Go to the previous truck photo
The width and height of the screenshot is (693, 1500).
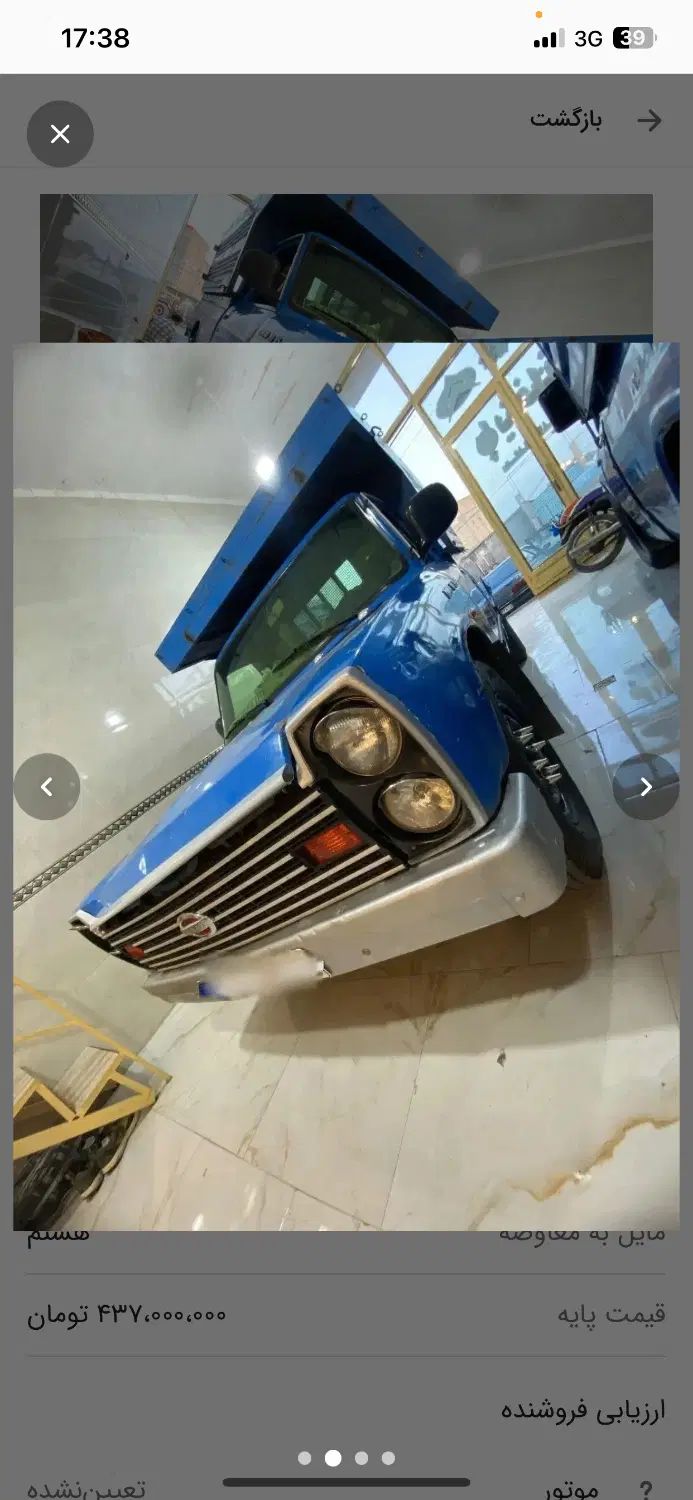[47, 787]
